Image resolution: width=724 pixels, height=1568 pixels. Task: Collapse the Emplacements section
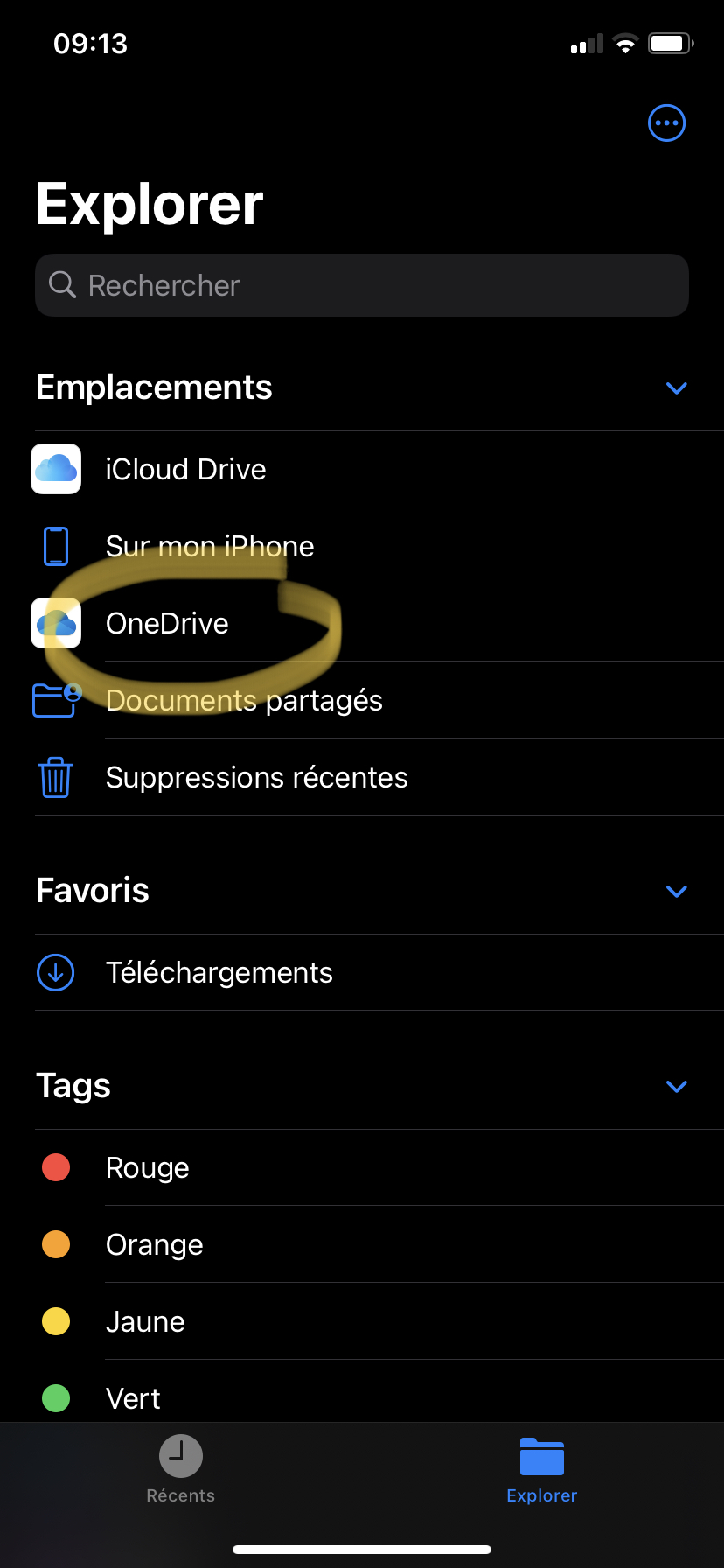[676, 388]
